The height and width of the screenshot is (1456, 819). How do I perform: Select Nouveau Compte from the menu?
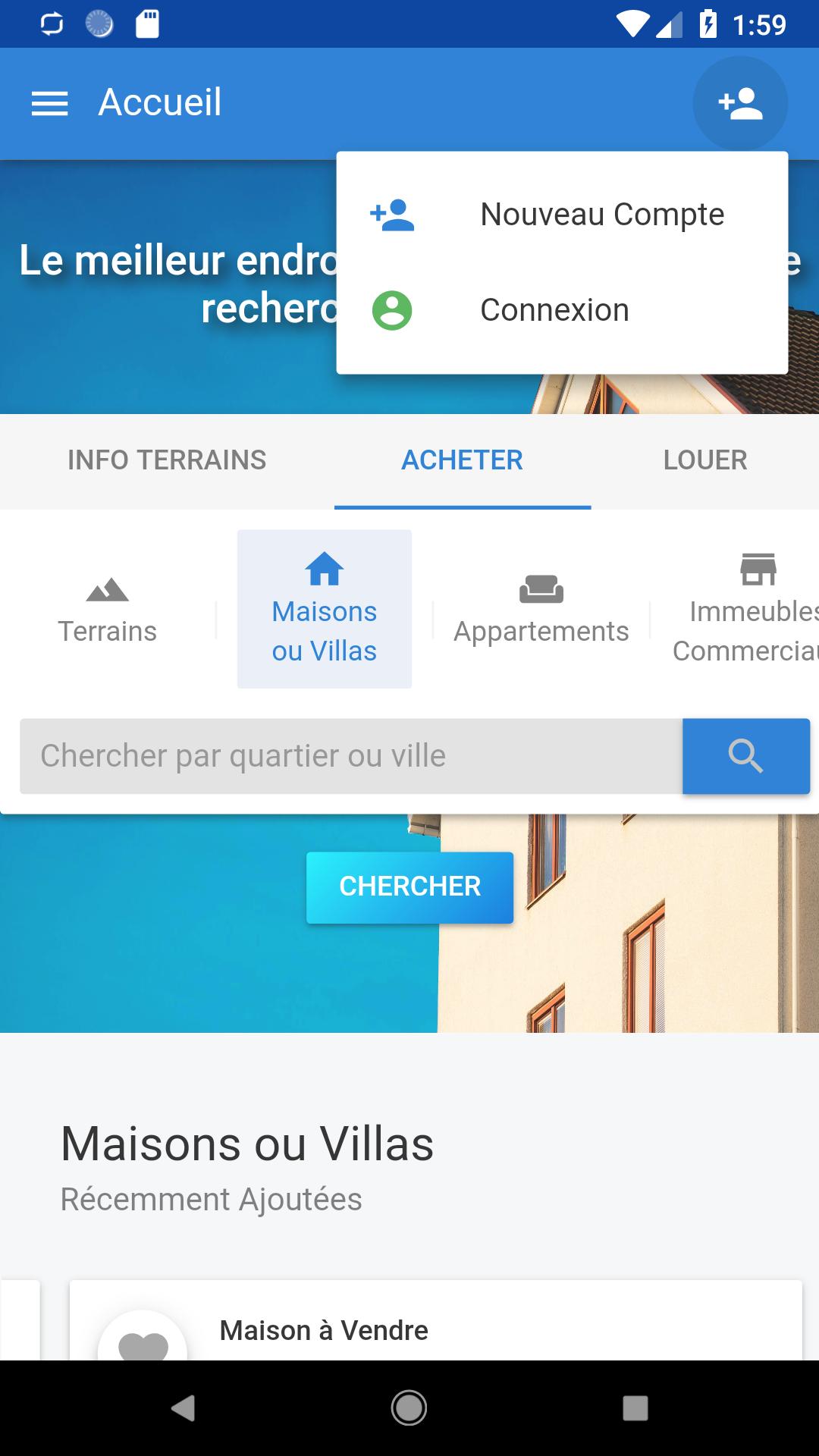point(562,215)
